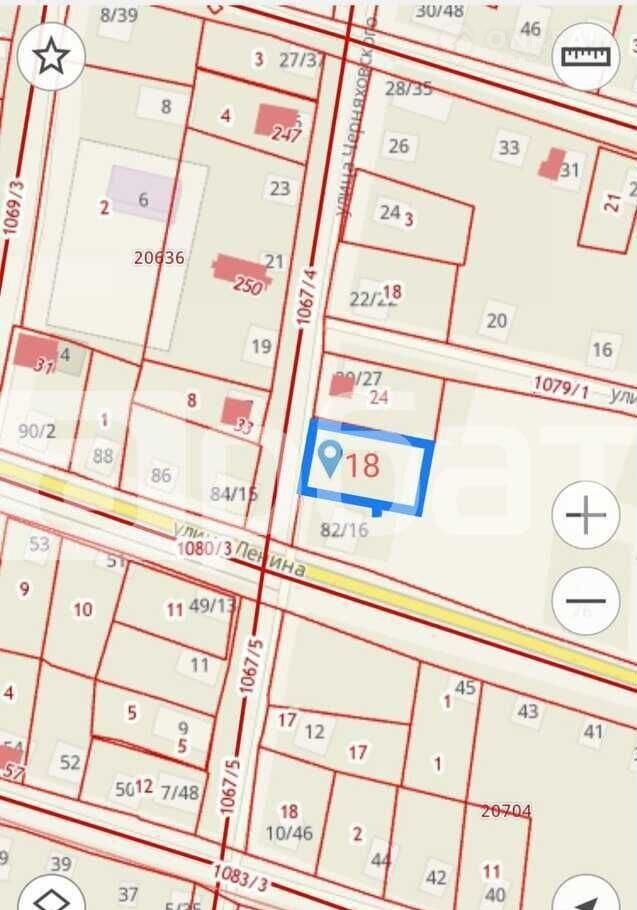Add this location to favorites with star
Screen dimensions: 637x910
tap(51, 56)
